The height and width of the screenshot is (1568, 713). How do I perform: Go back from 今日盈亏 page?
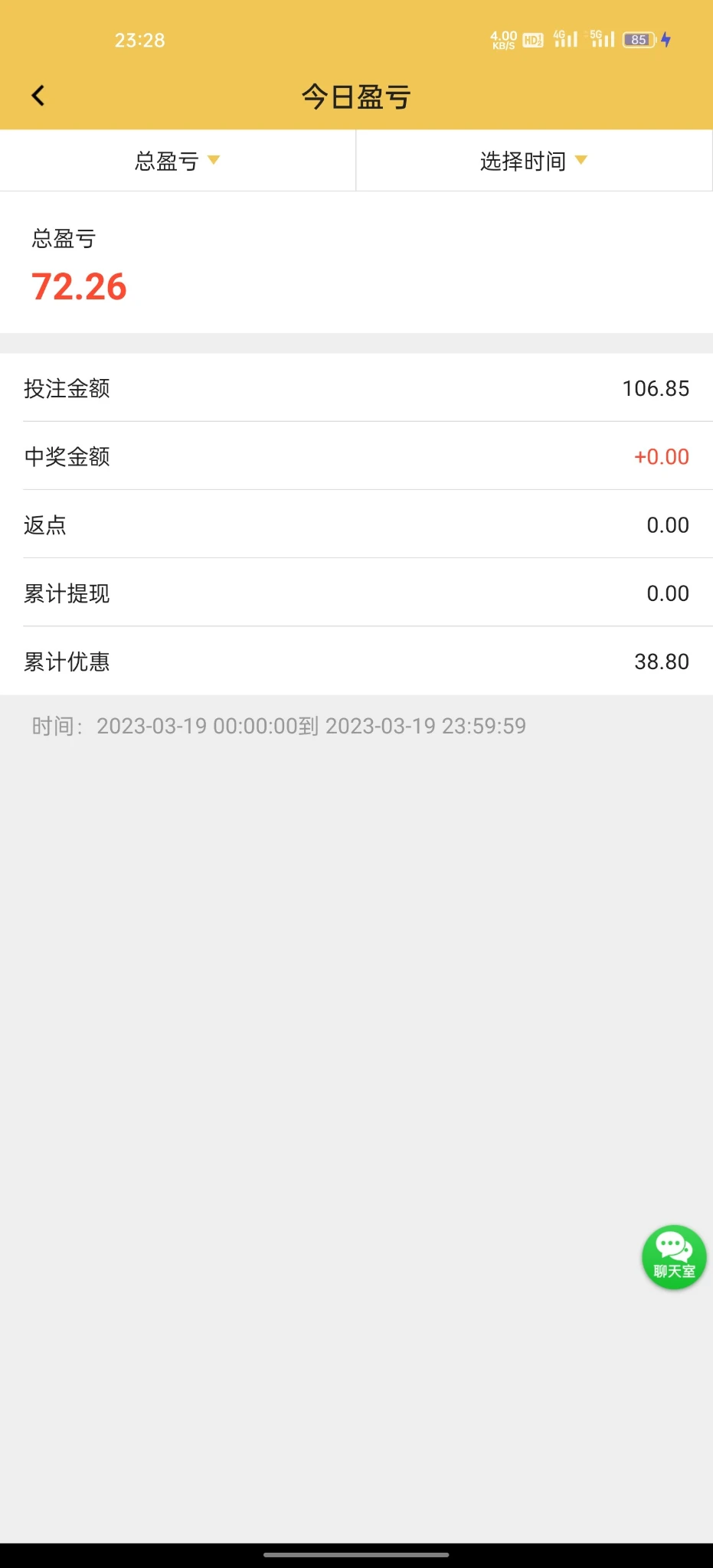(38, 96)
